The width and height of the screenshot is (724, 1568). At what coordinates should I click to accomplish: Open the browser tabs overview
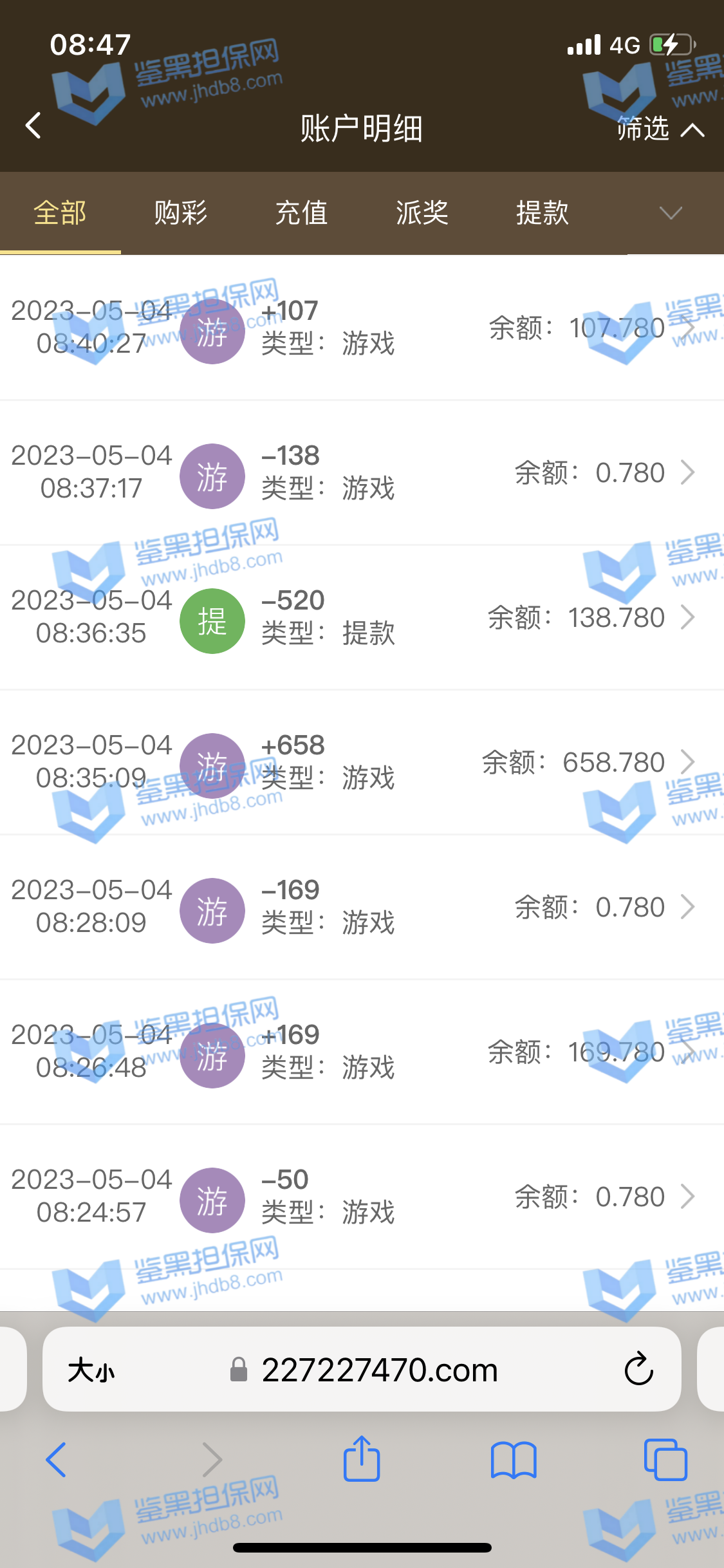tap(665, 1459)
